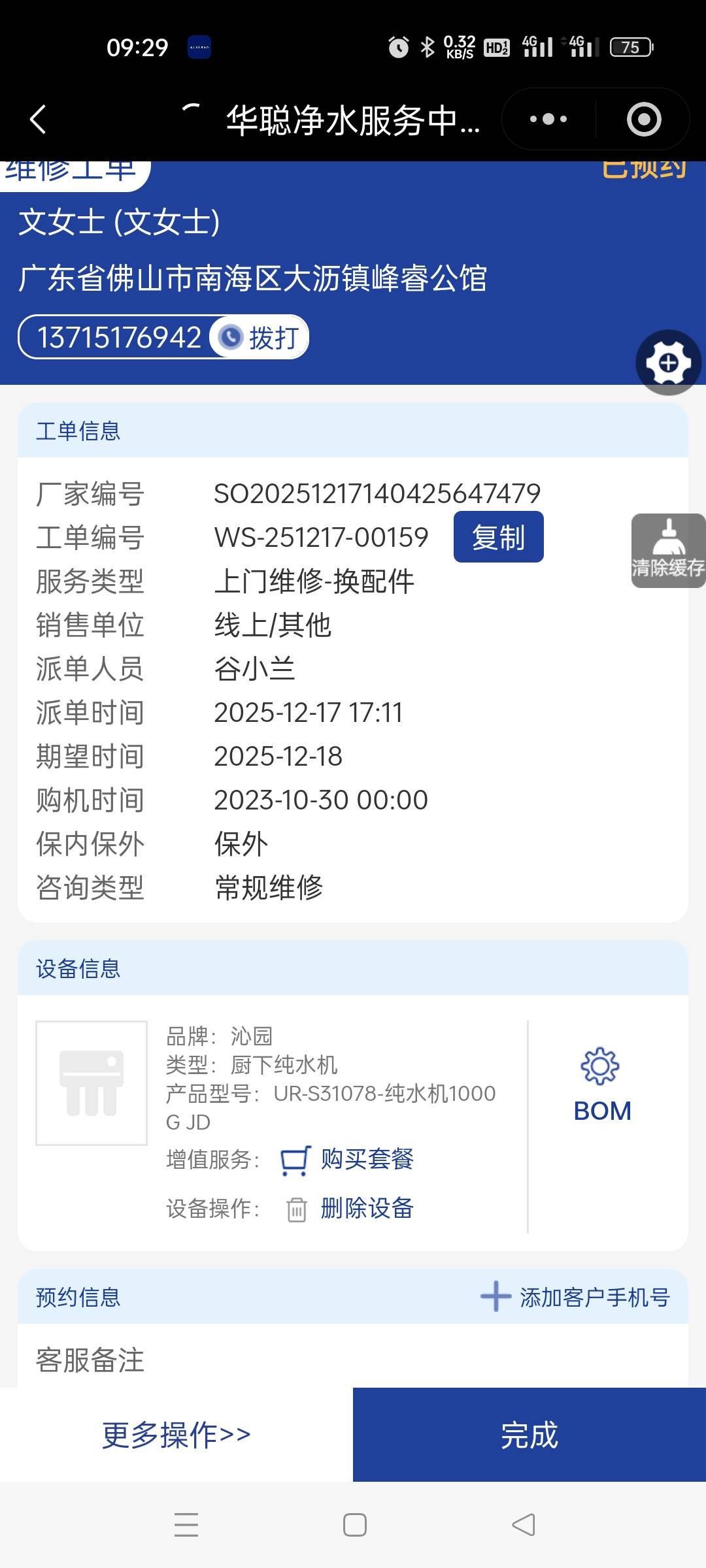The image size is (706, 1568).
Task: Open the floating gear plus button
Action: 668,363
